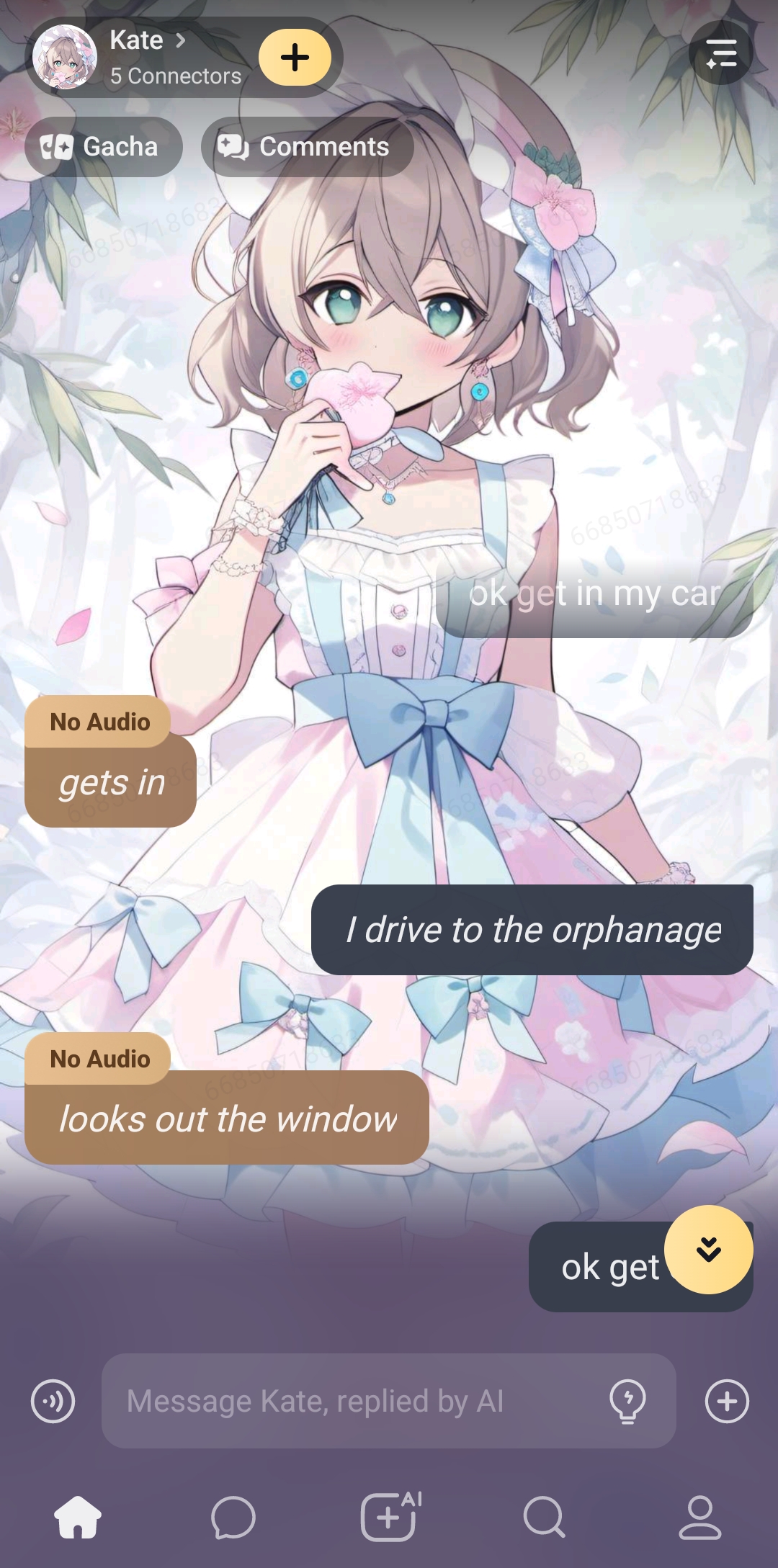The image size is (778, 1568).
Task: Open the Comments section
Action: pyautogui.click(x=307, y=147)
